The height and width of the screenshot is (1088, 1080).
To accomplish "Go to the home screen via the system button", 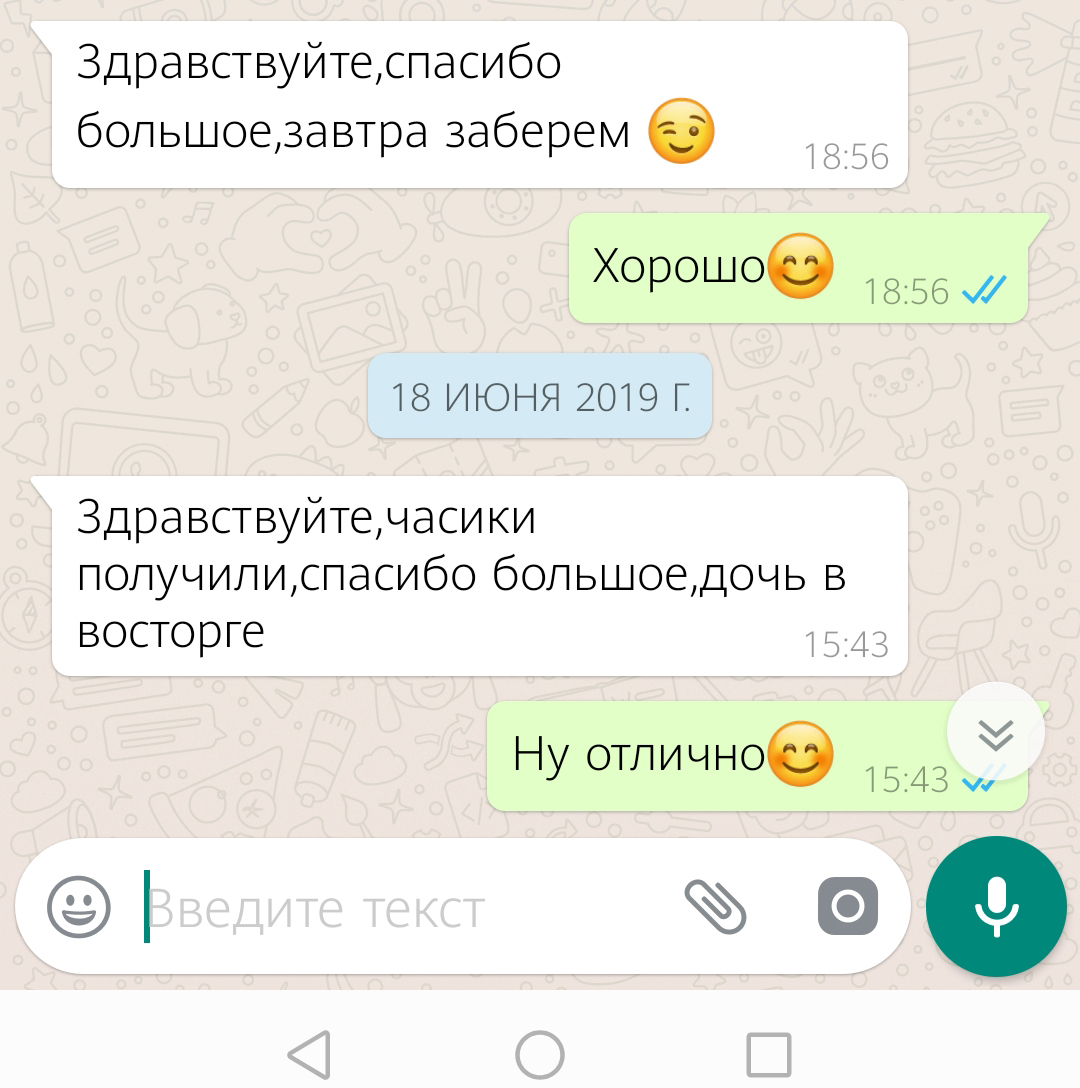I will click(540, 1054).
